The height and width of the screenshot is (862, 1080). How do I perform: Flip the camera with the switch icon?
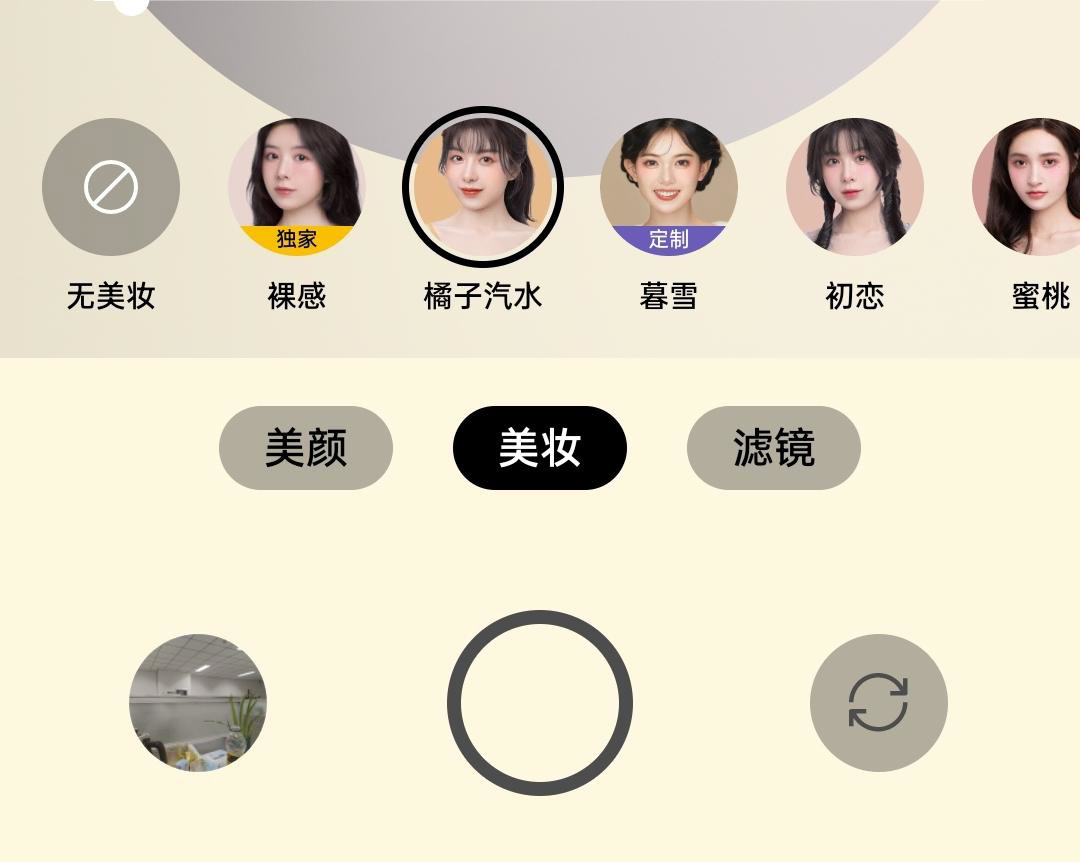point(878,703)
